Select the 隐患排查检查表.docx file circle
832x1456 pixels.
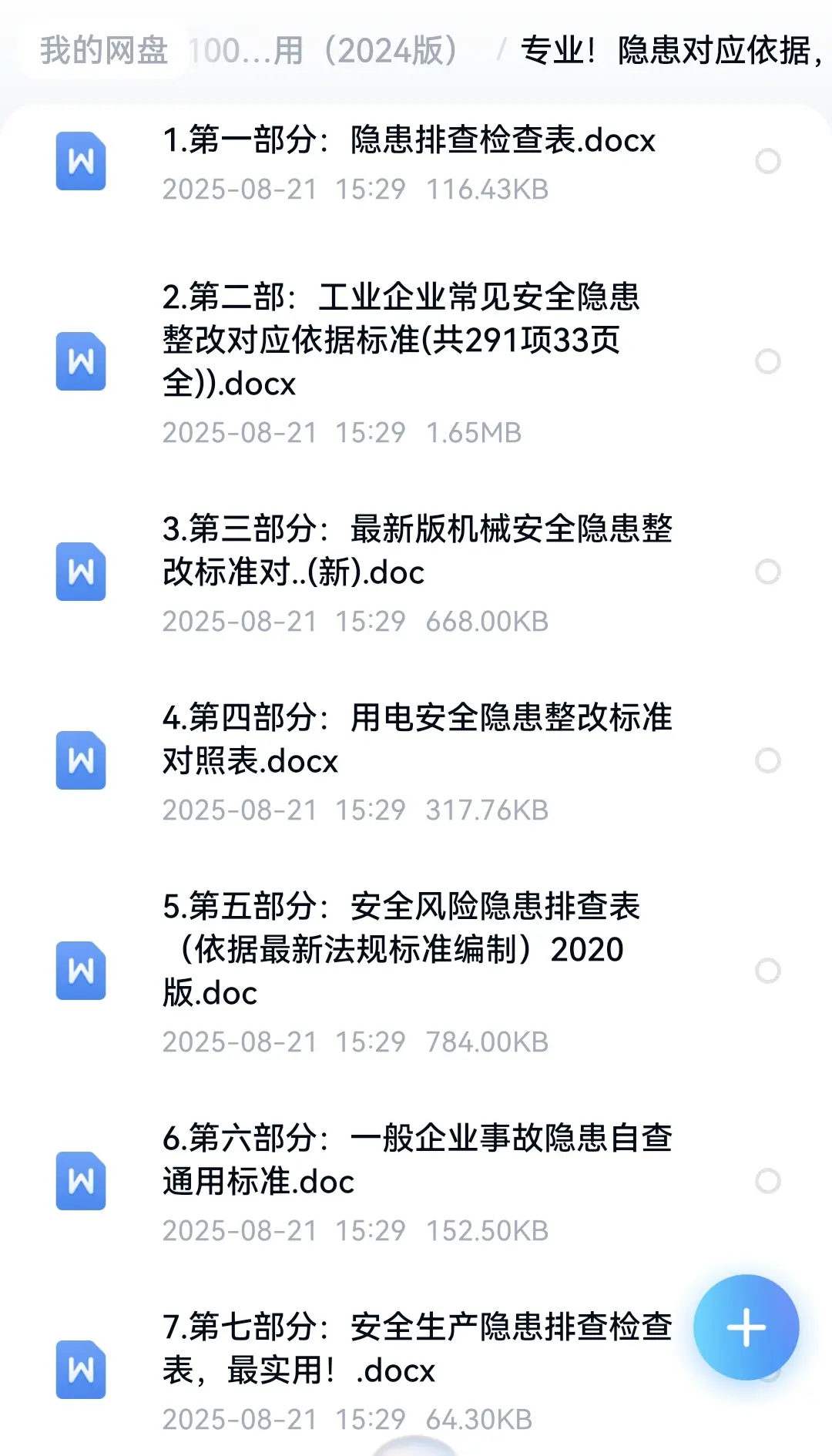pos(767,161)
